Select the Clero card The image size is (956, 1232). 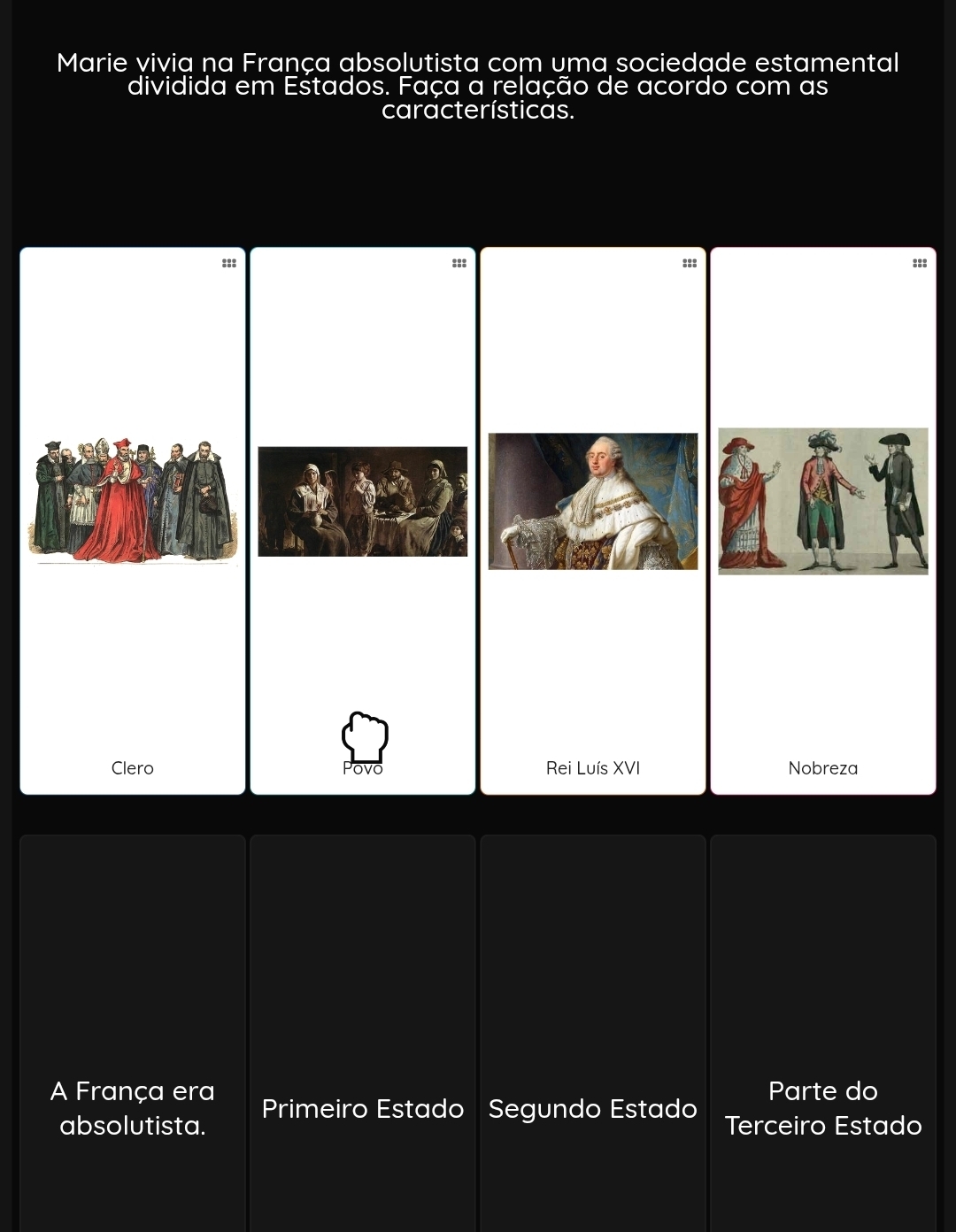point(133,520)
